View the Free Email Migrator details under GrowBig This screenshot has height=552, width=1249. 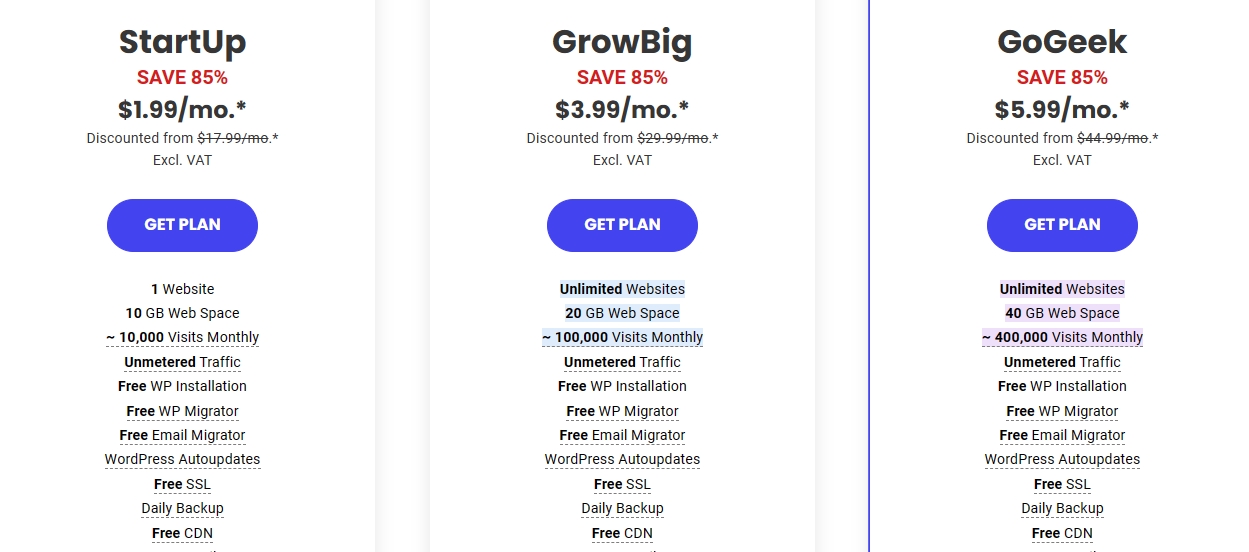pyautogui.click(x=622, y=435)
